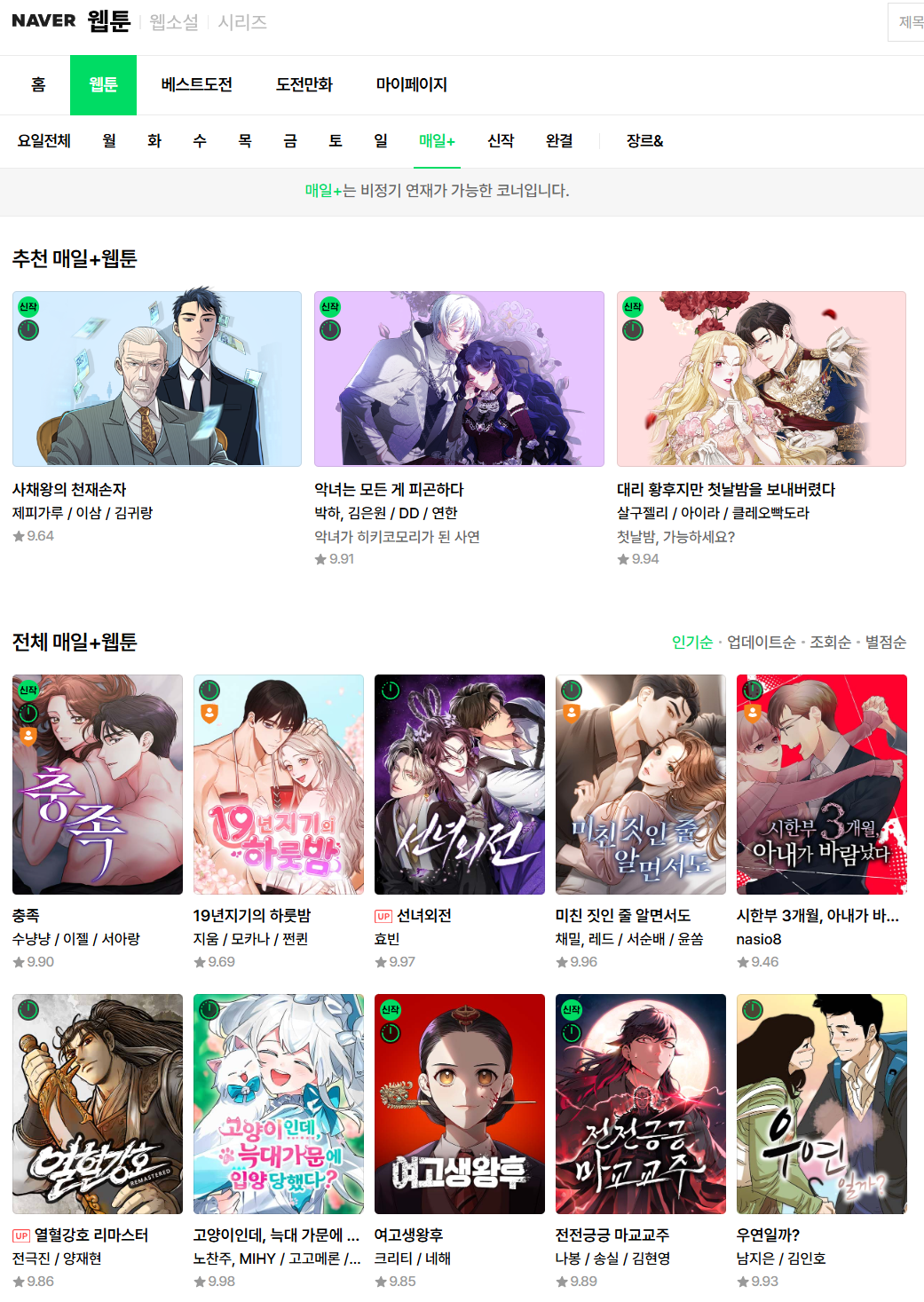924x1302 pixels.
Task: Switch to the 홈 tab
Action: 38,85
